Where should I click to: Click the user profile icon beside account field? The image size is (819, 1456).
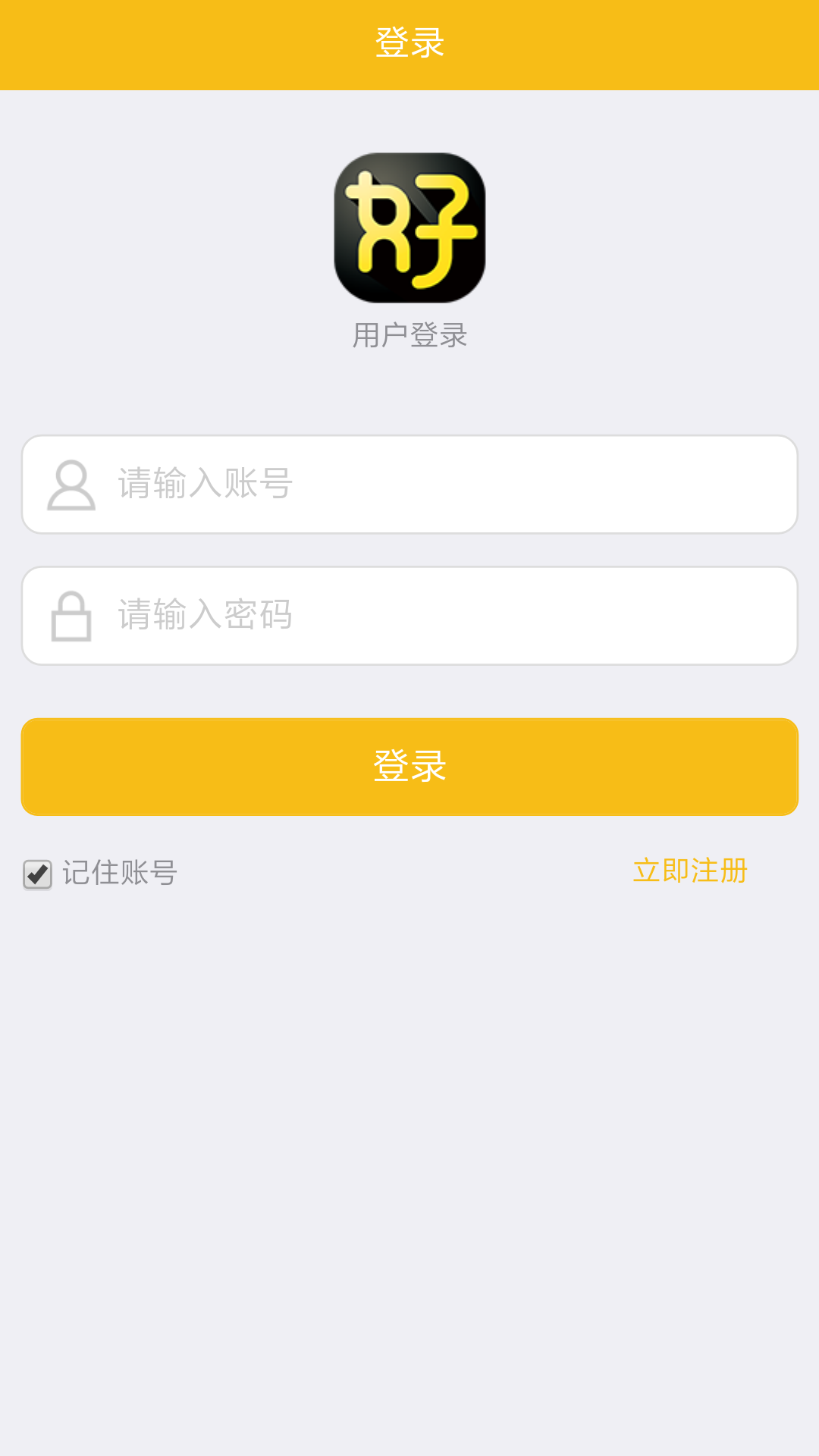coord(72,484)
